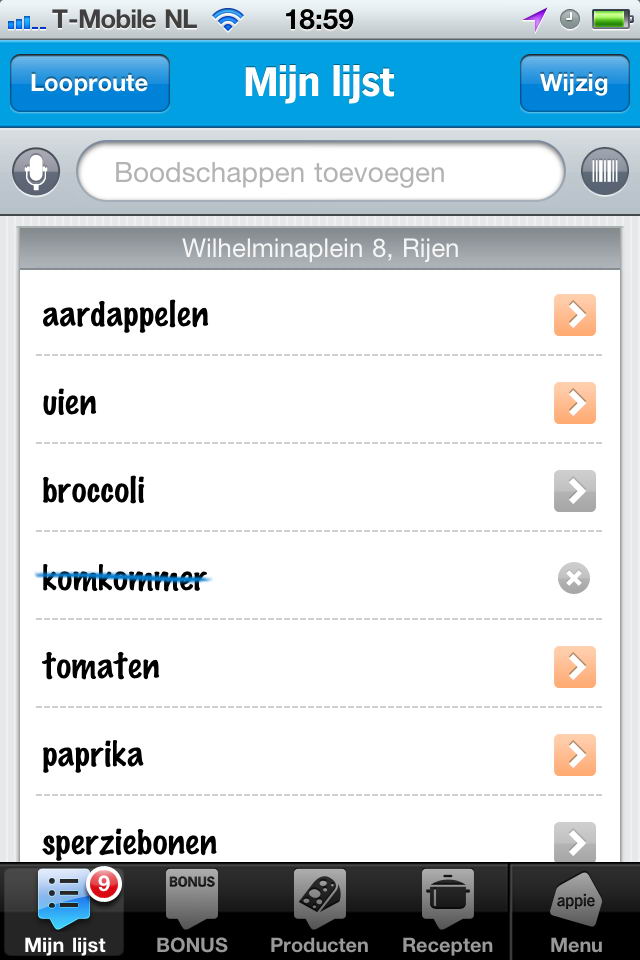The image size is (640, 960).
Task: Open the arrow next to paprika
Action: tap(574, 755)
